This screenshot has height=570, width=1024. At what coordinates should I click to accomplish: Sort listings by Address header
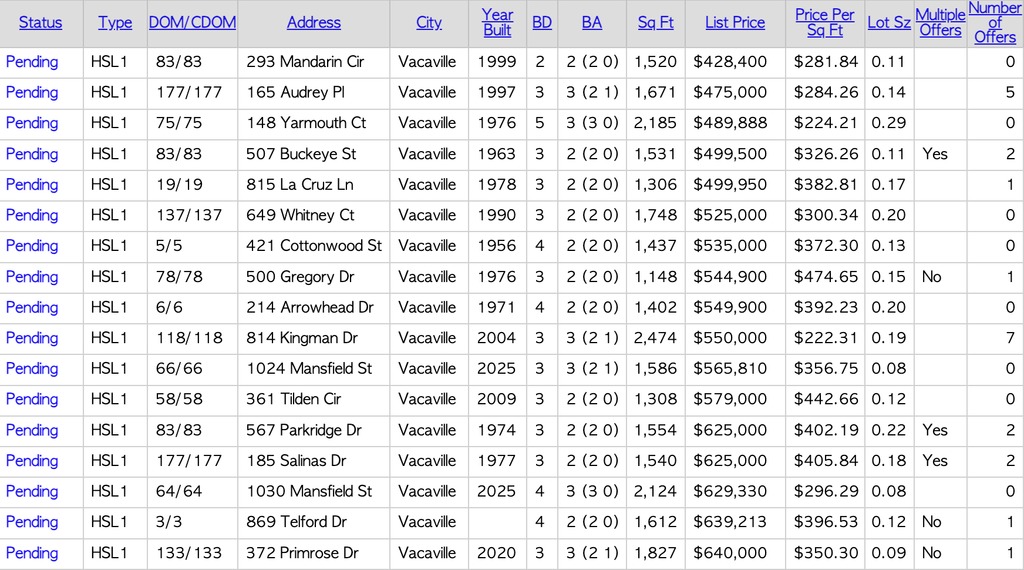[313, 23]
